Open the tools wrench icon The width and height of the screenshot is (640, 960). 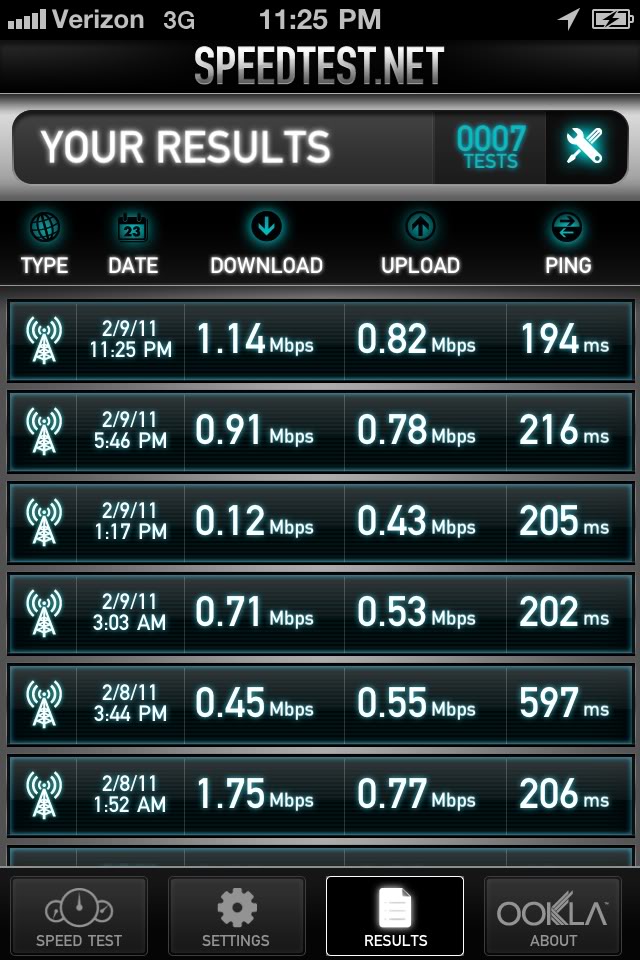[x=584, y=147]
